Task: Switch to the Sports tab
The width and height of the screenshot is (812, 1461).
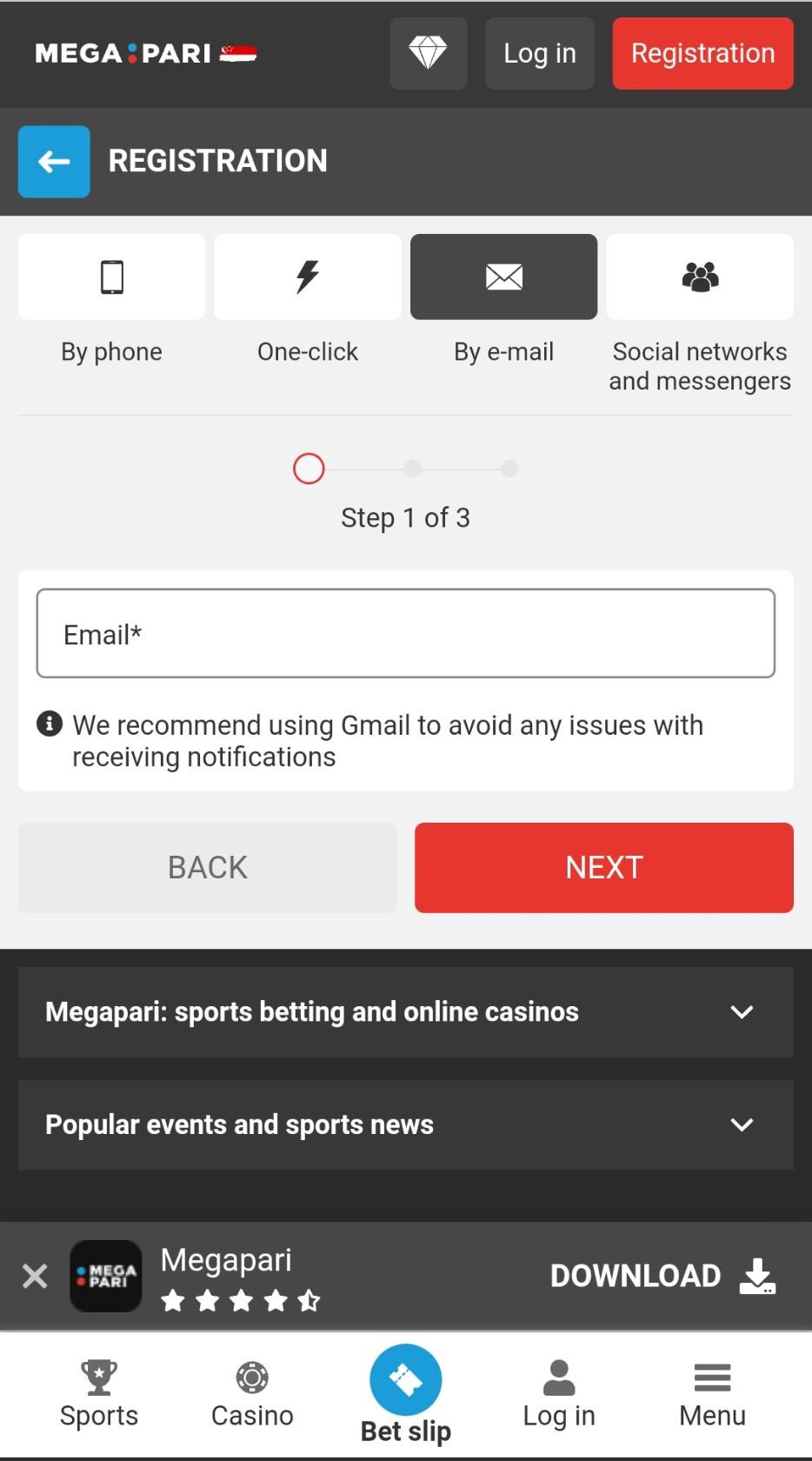Action: tap(99, 1394)
